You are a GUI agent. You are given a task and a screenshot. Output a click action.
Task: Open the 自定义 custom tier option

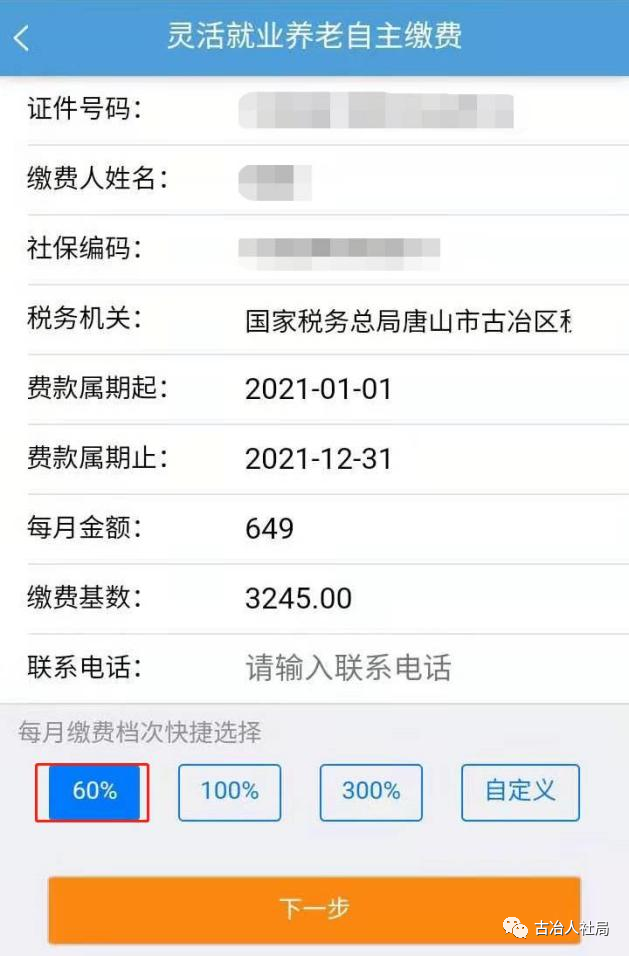pos(520,791)
